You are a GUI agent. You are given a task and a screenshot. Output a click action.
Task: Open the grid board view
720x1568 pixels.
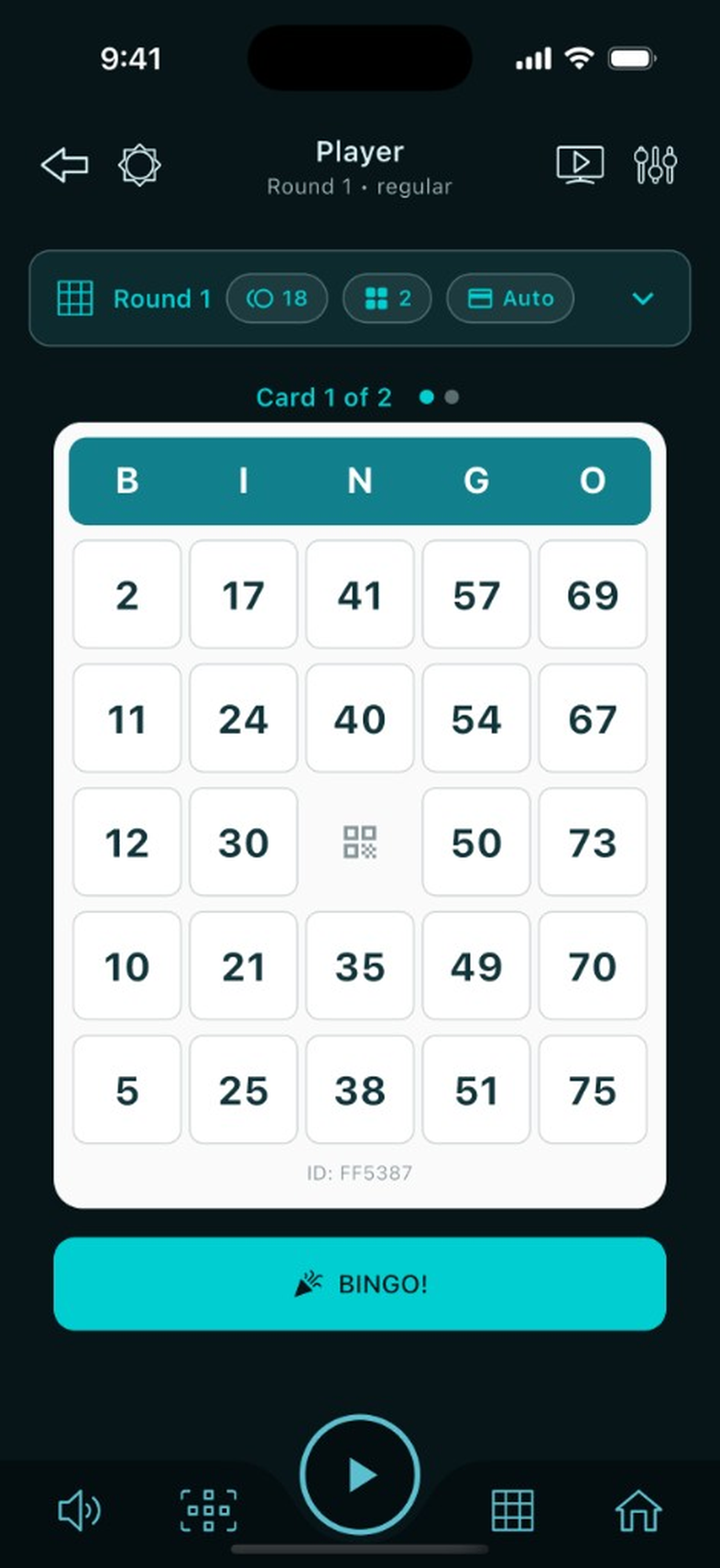click(512, 1510)
